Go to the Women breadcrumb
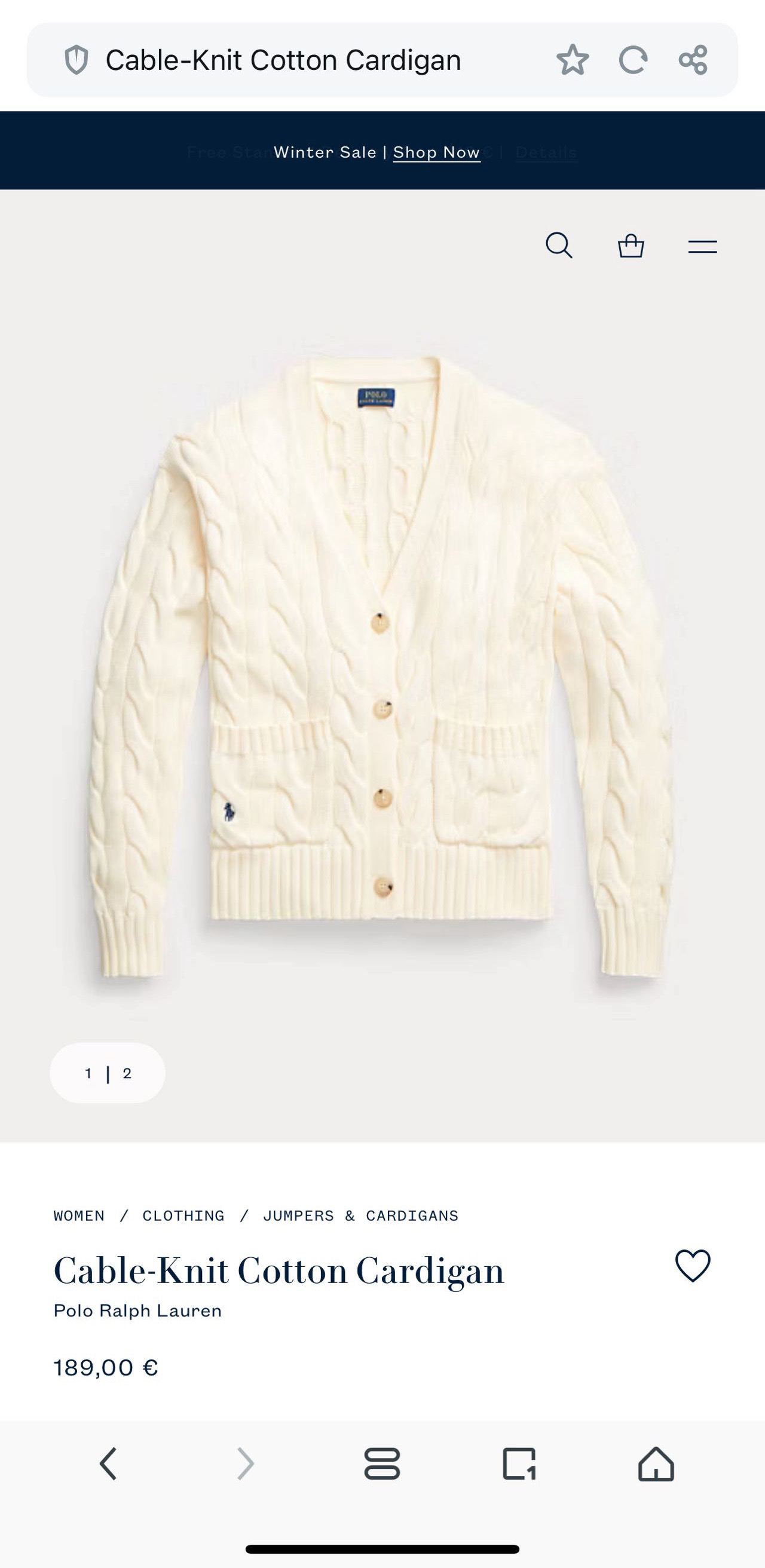This screenshot has height=1568, width=765. coord(79,1215)
